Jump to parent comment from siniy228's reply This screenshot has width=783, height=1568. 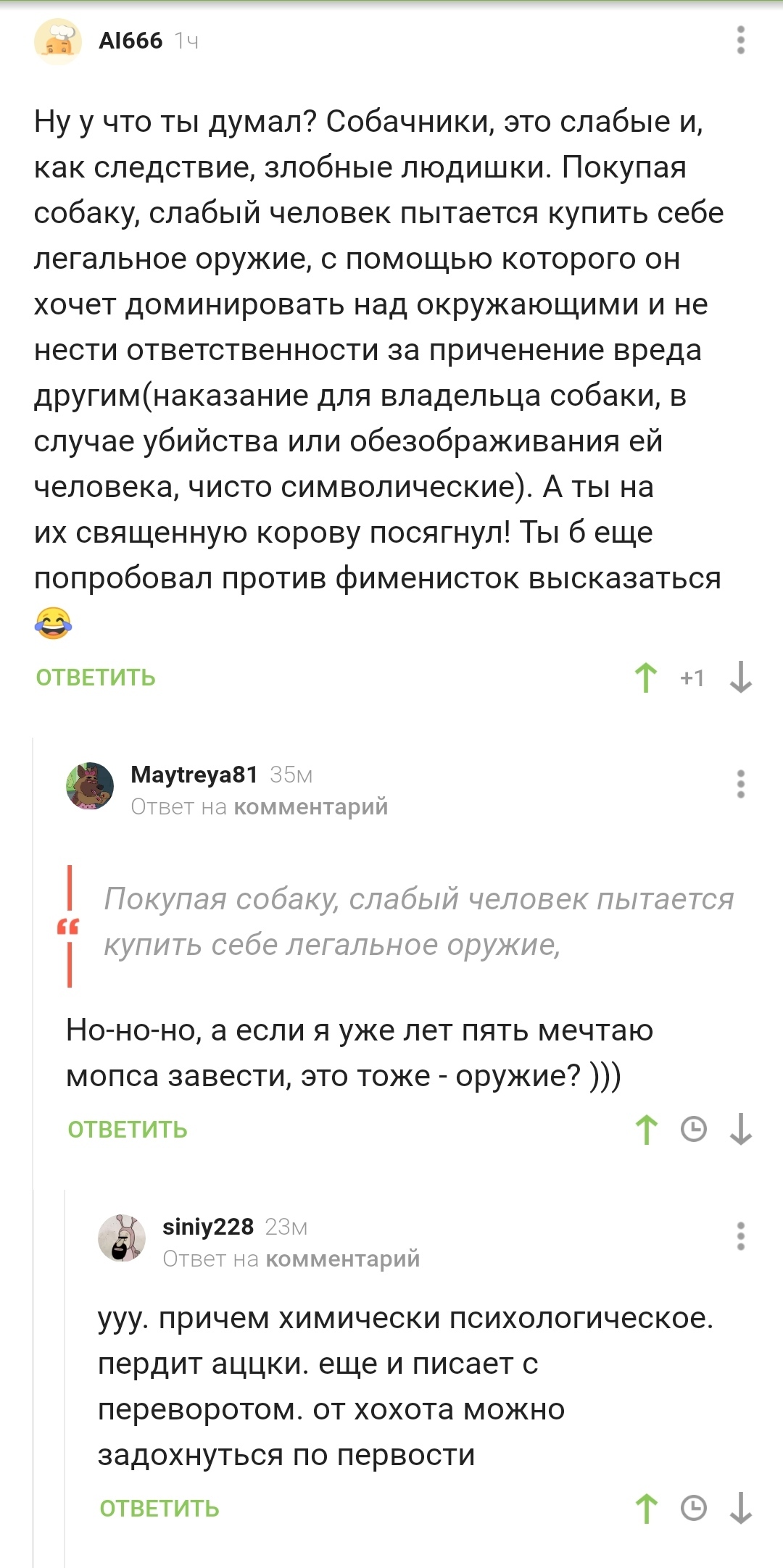coord(342,1259)
